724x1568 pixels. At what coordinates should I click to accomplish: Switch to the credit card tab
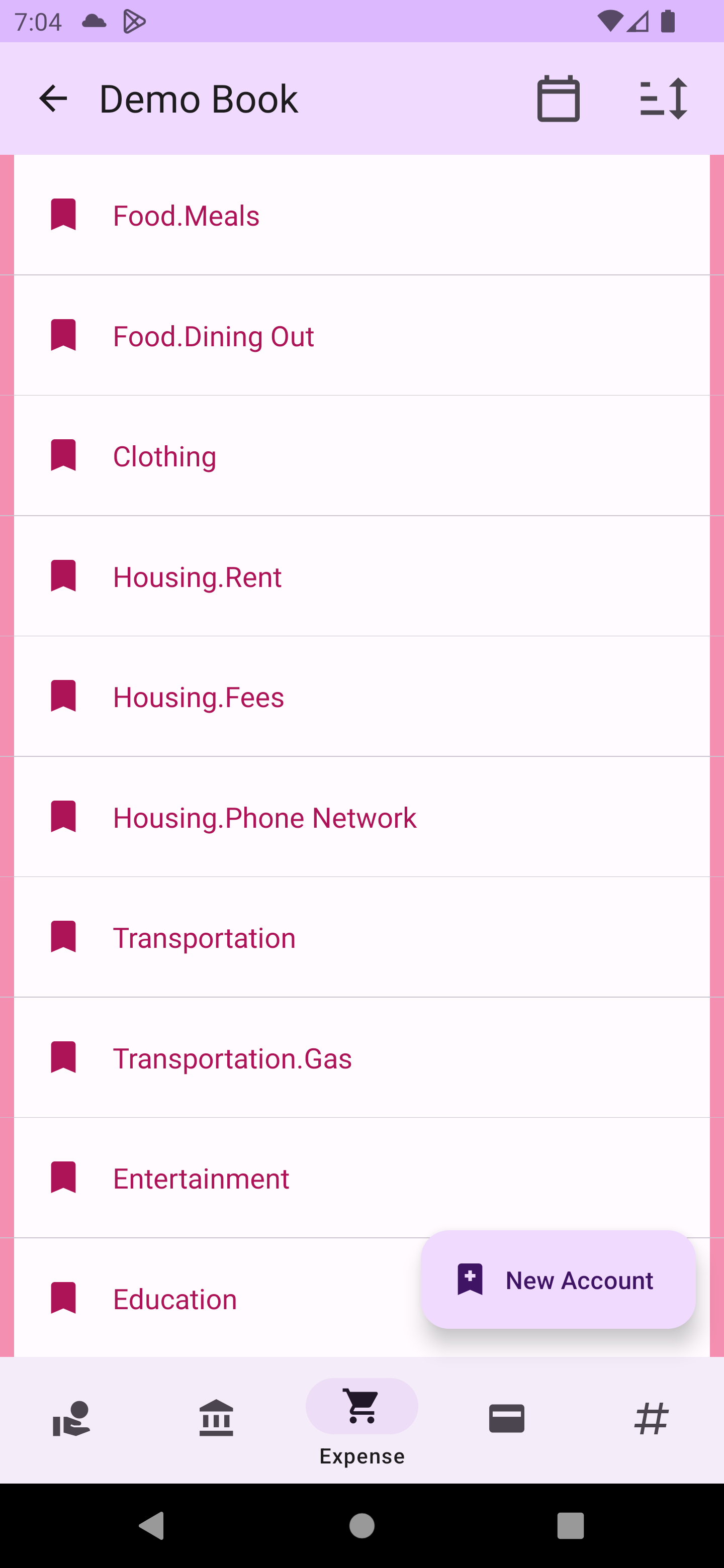507,1419
